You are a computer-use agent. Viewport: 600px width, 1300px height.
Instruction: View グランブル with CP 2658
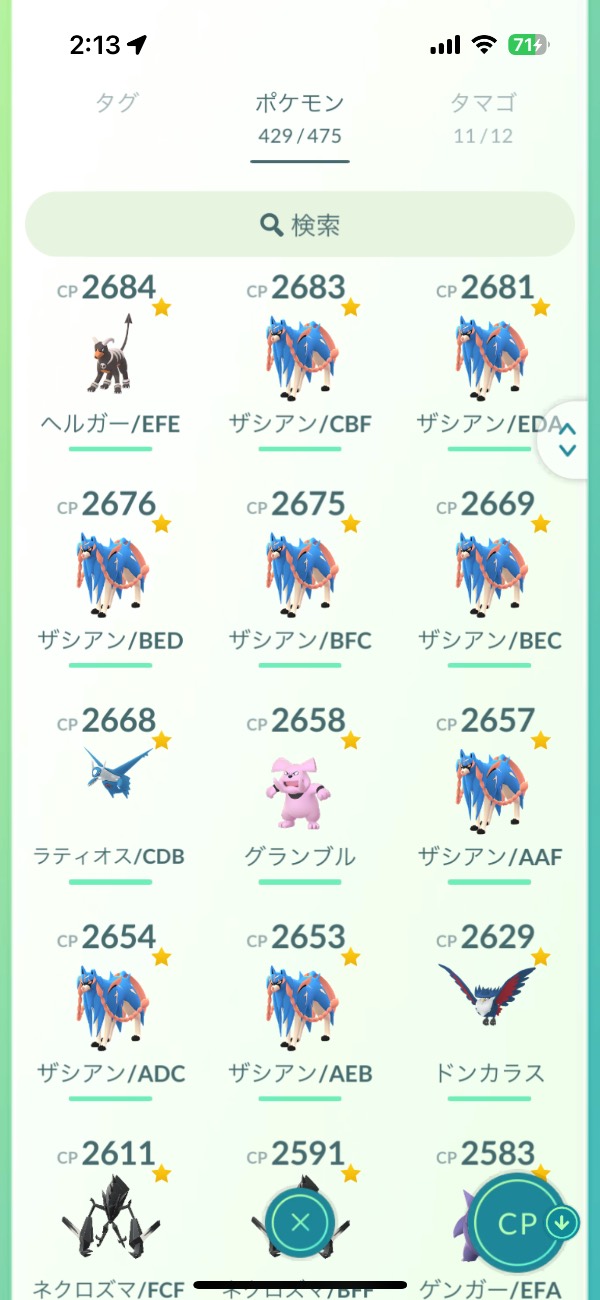pos(300,790)
